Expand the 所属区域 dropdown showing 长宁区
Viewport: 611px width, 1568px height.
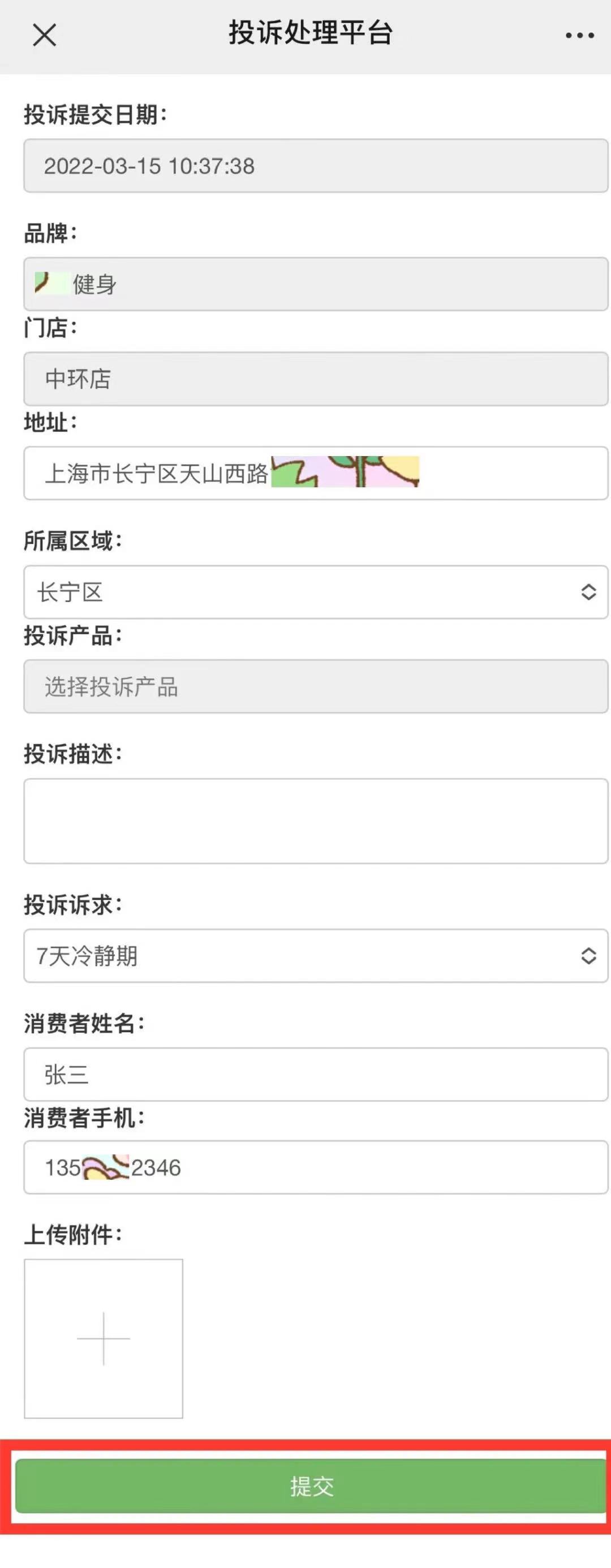click(x=315, y=592)
